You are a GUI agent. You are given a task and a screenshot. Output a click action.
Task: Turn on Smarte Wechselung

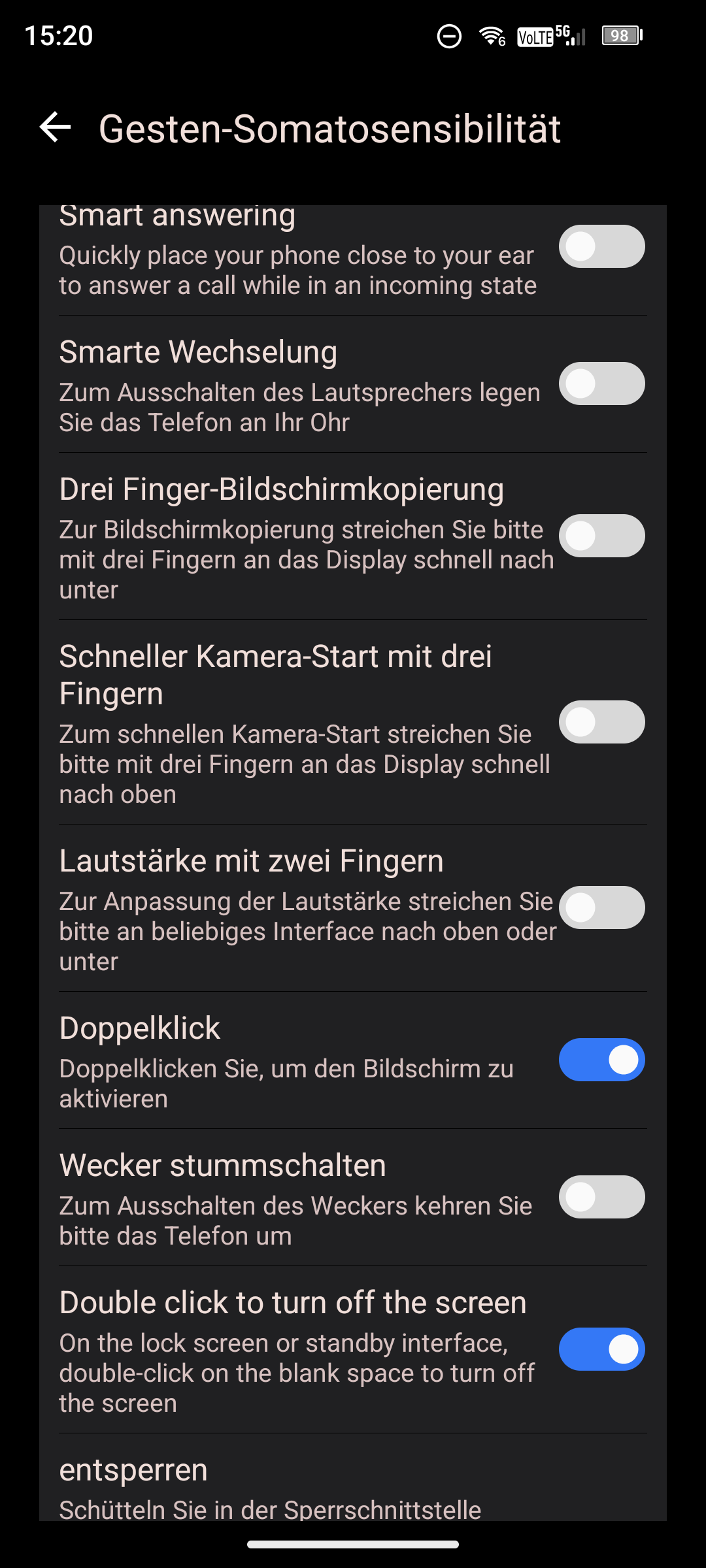point(601,384)
